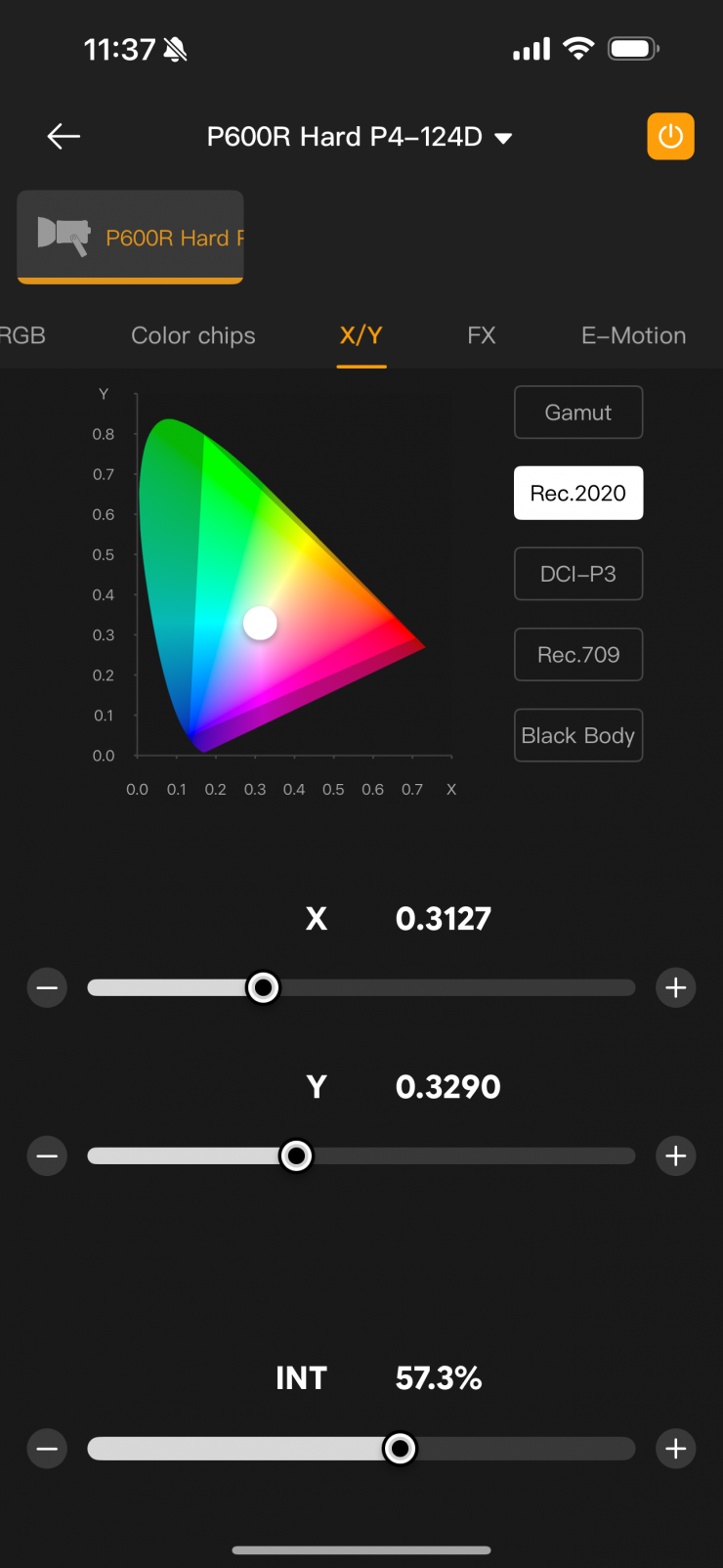This screenshot has height=1568, width=723.
Task: Switch to the RGB tab
Action: (22, 335)
